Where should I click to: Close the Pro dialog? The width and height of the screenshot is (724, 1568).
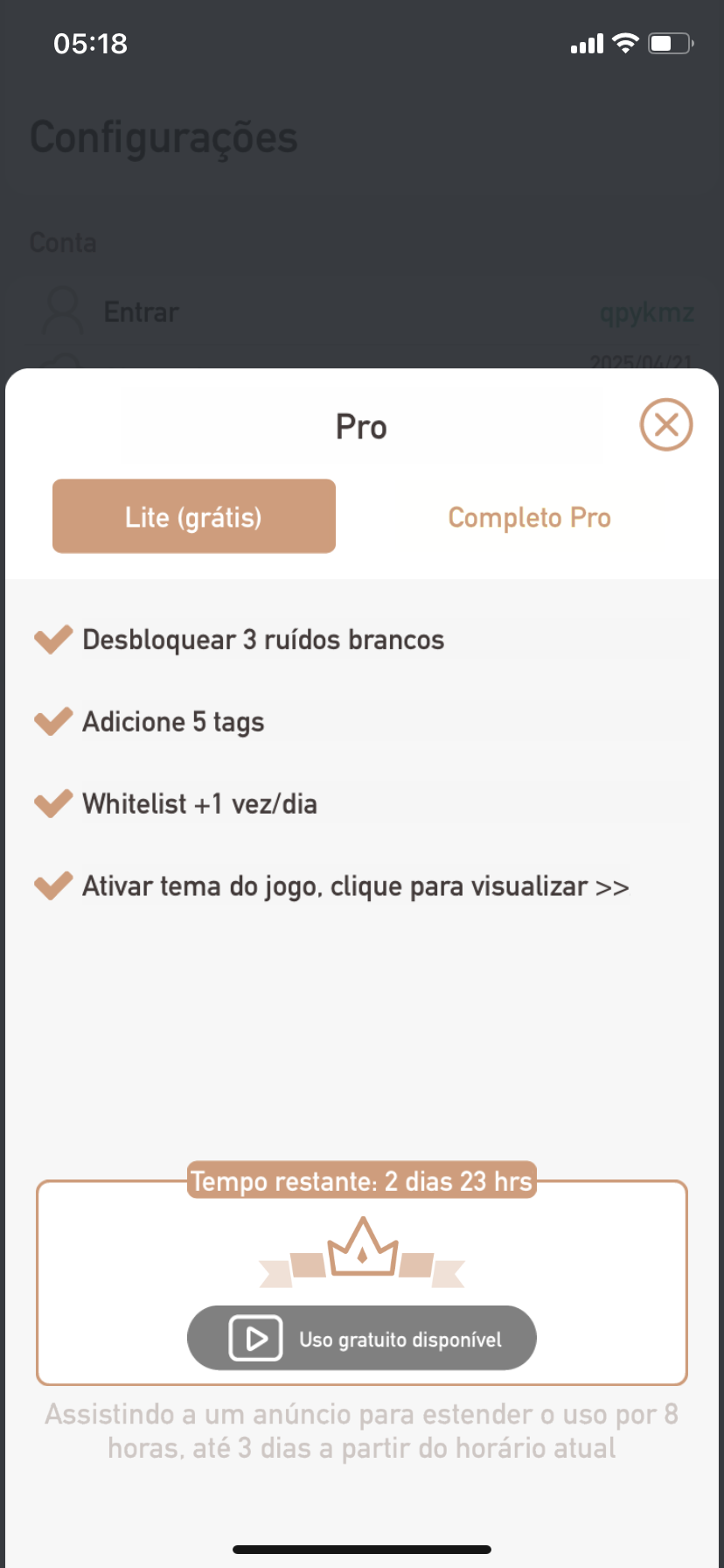(x=666, y=425)
